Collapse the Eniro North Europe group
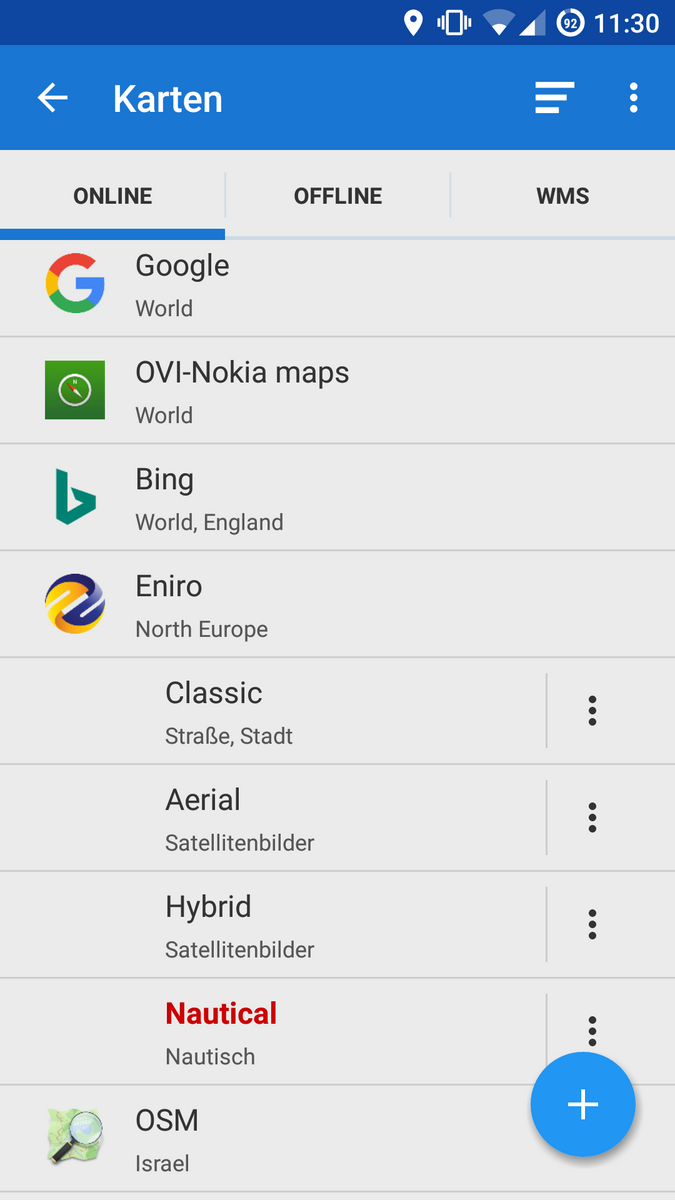Viewport: 675px width, 1200px height. coord(337,605)
